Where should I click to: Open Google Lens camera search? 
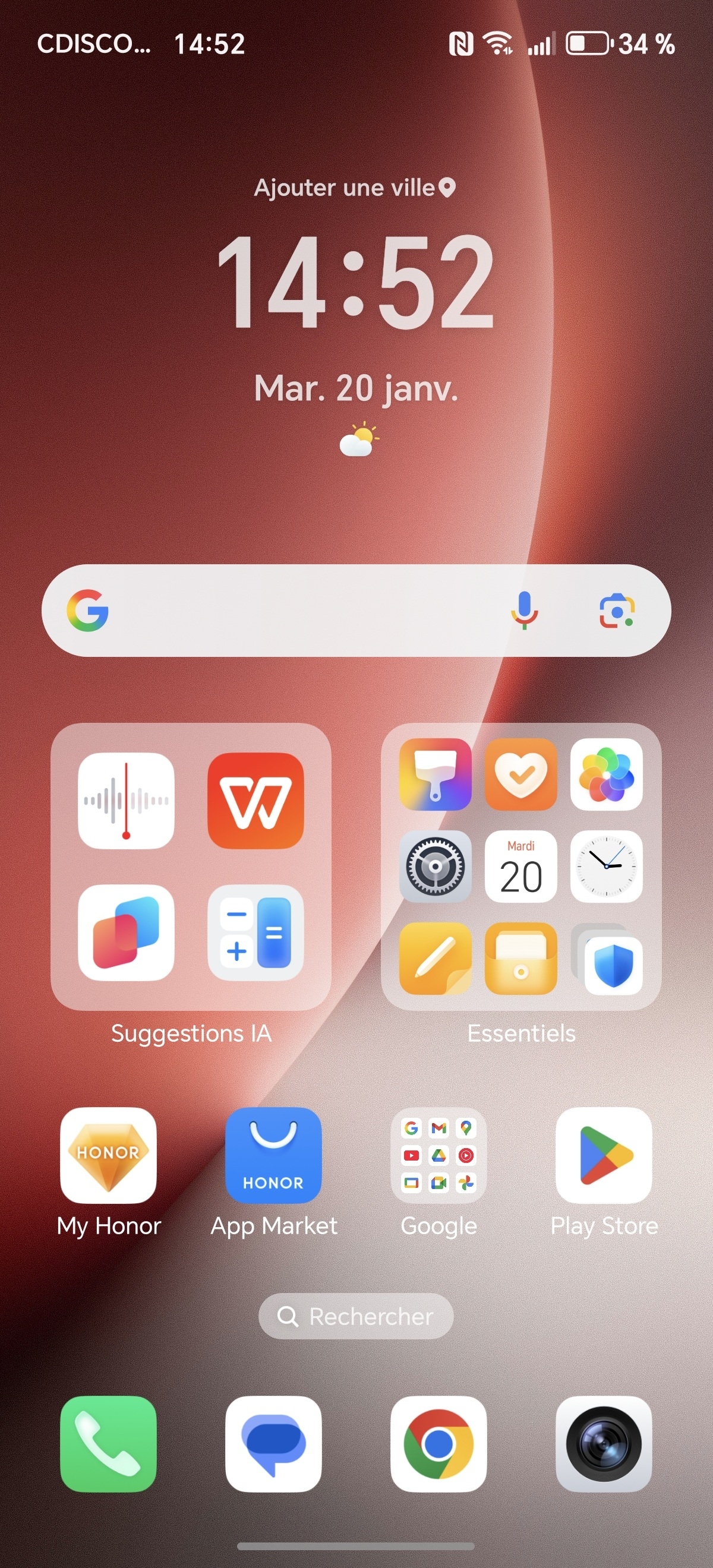[x=616, y=611]
